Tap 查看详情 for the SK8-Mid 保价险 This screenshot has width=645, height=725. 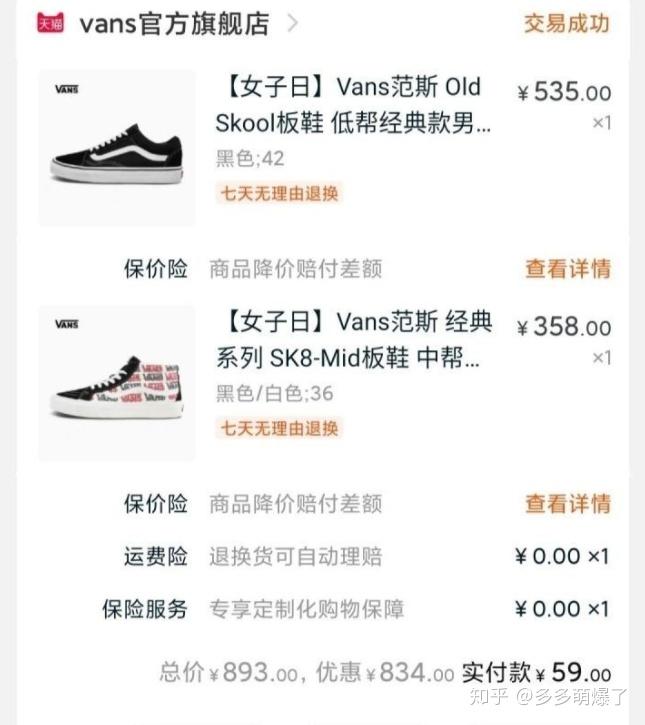(567, 503)
